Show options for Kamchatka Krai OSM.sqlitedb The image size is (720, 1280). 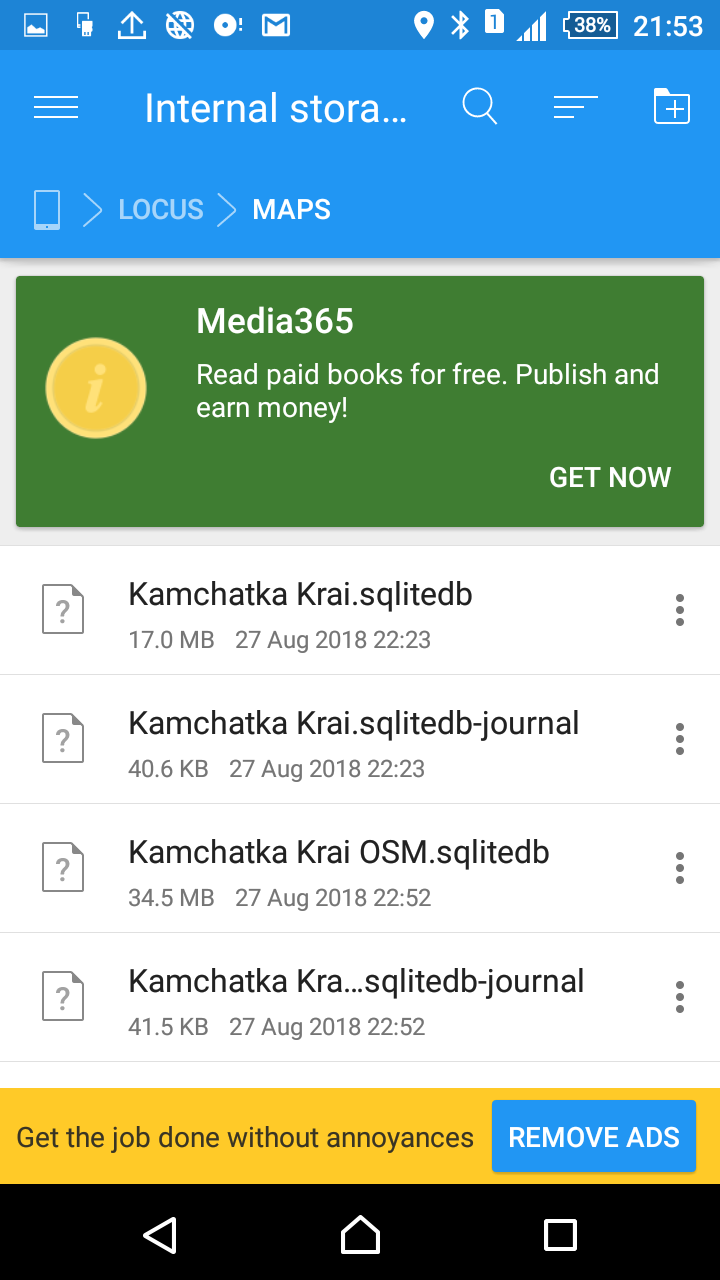tap(680, 868)
